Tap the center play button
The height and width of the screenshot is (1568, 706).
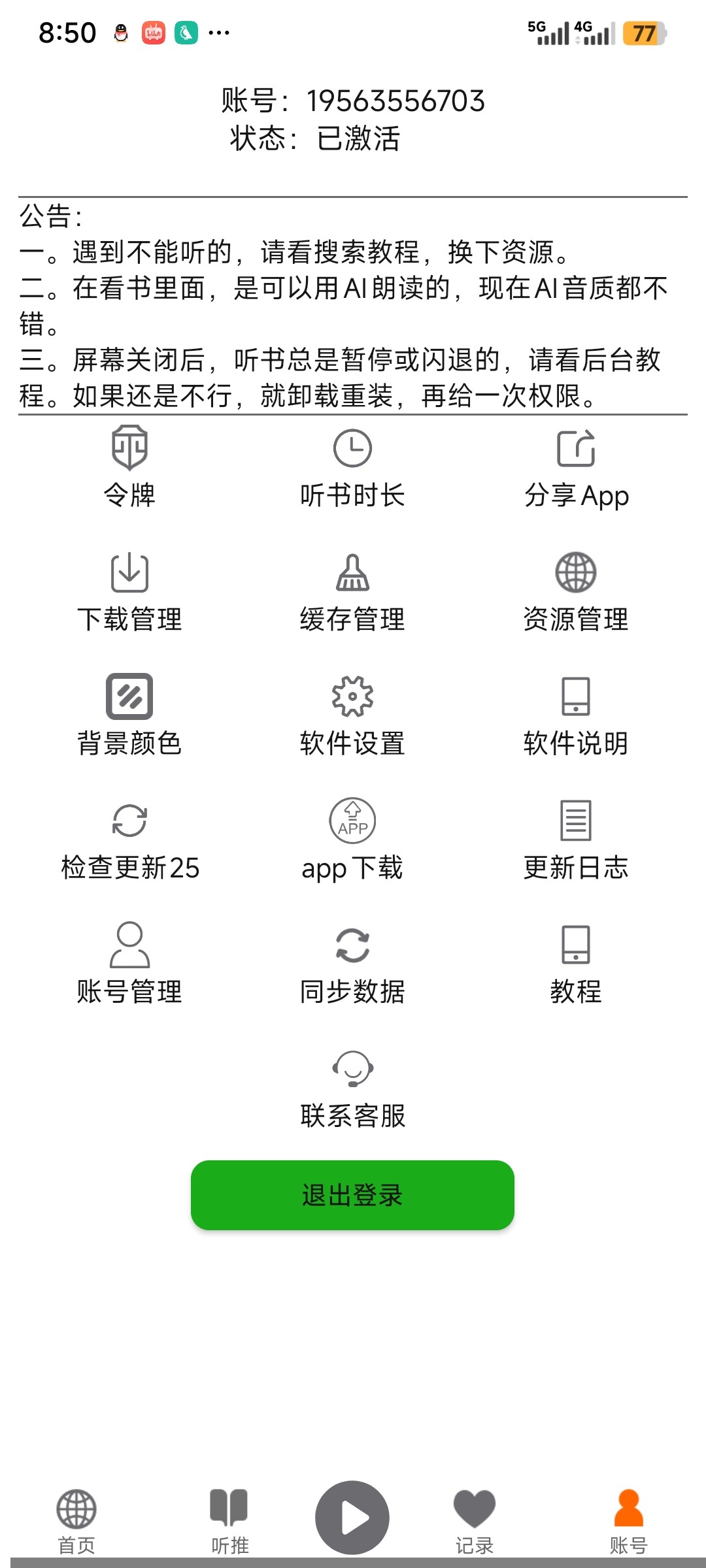click(x=352, y=1517)
